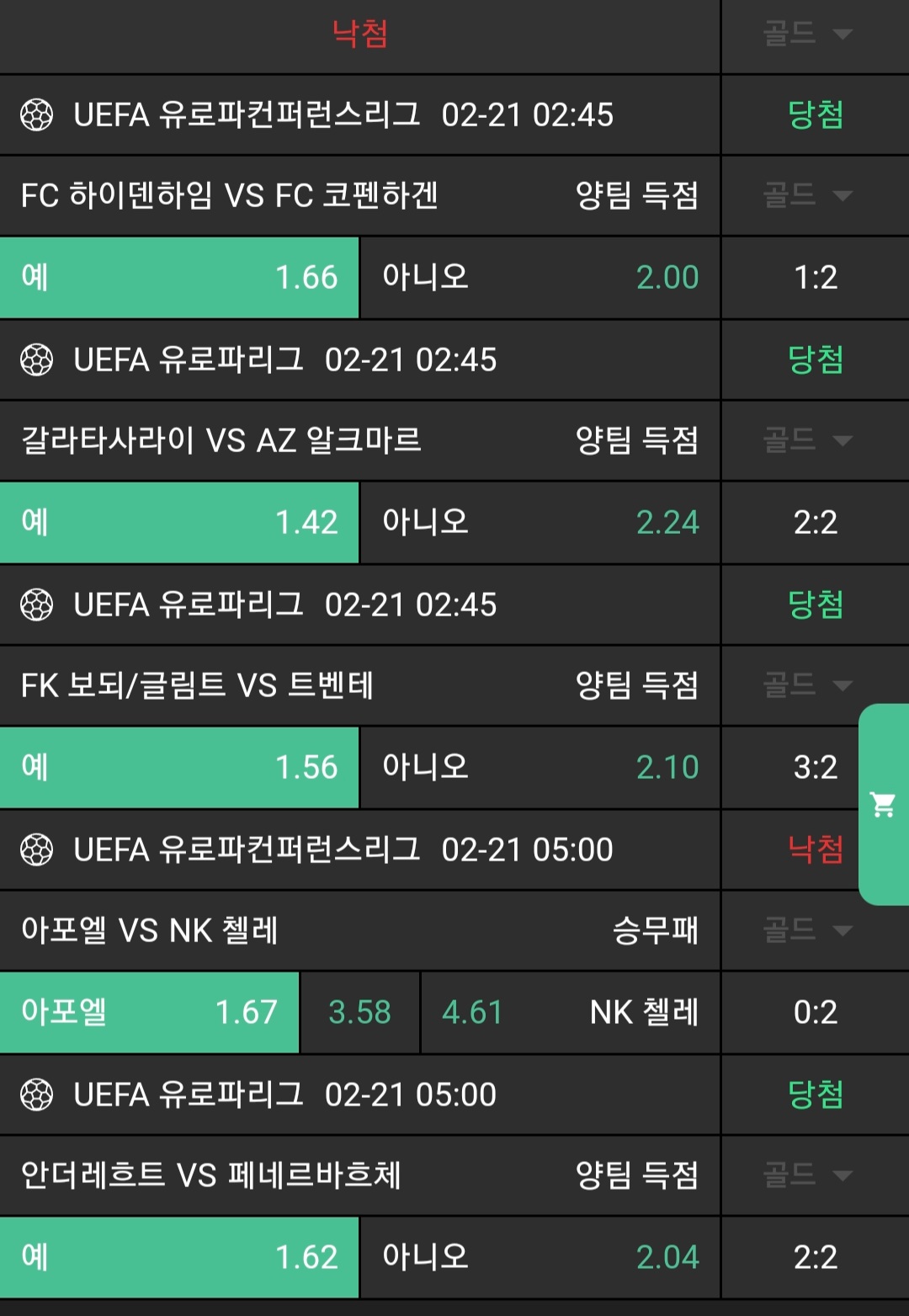Select 아니오 2.10 for FK 보되/글림트 match
This screenshot has height=1316, width=909.
tap(540, 767)
